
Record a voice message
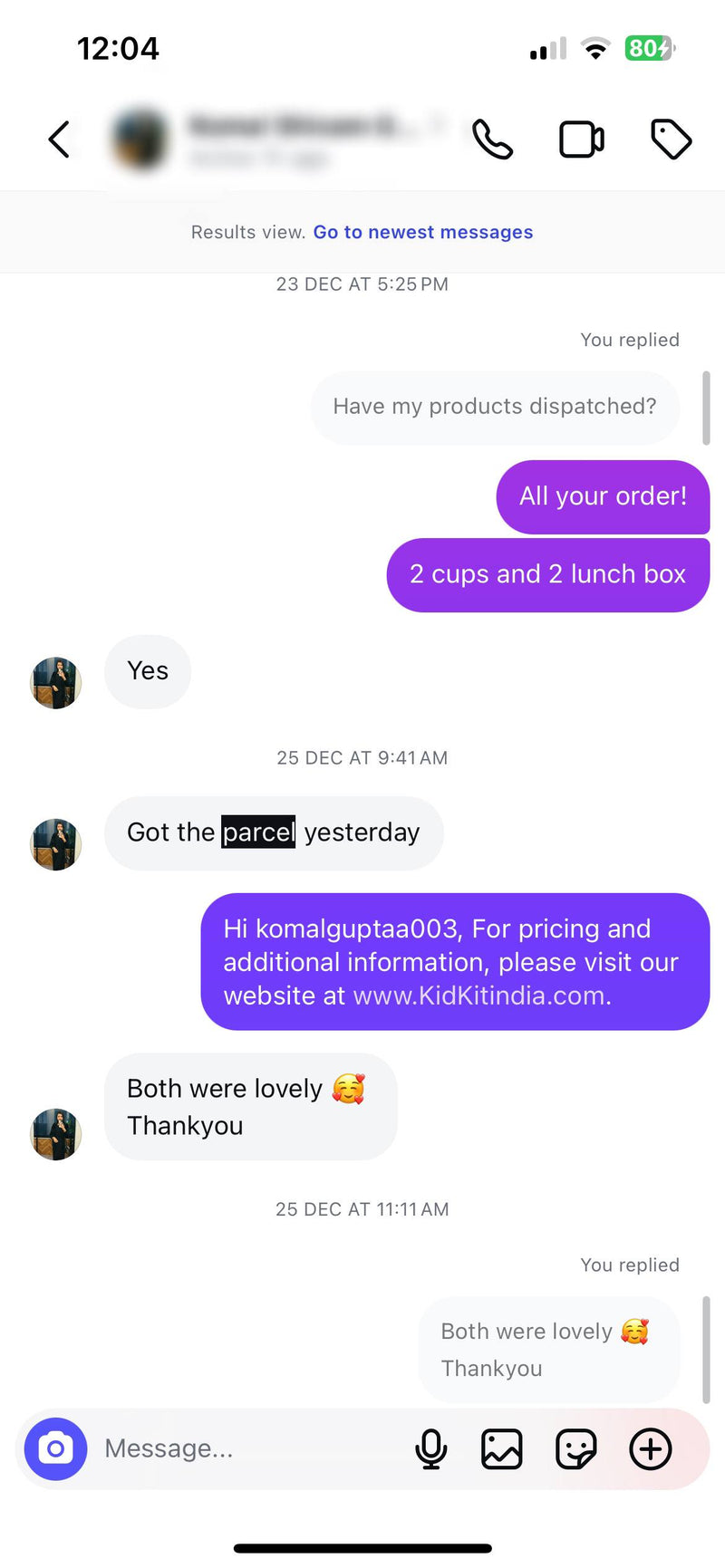[430, 1448]
